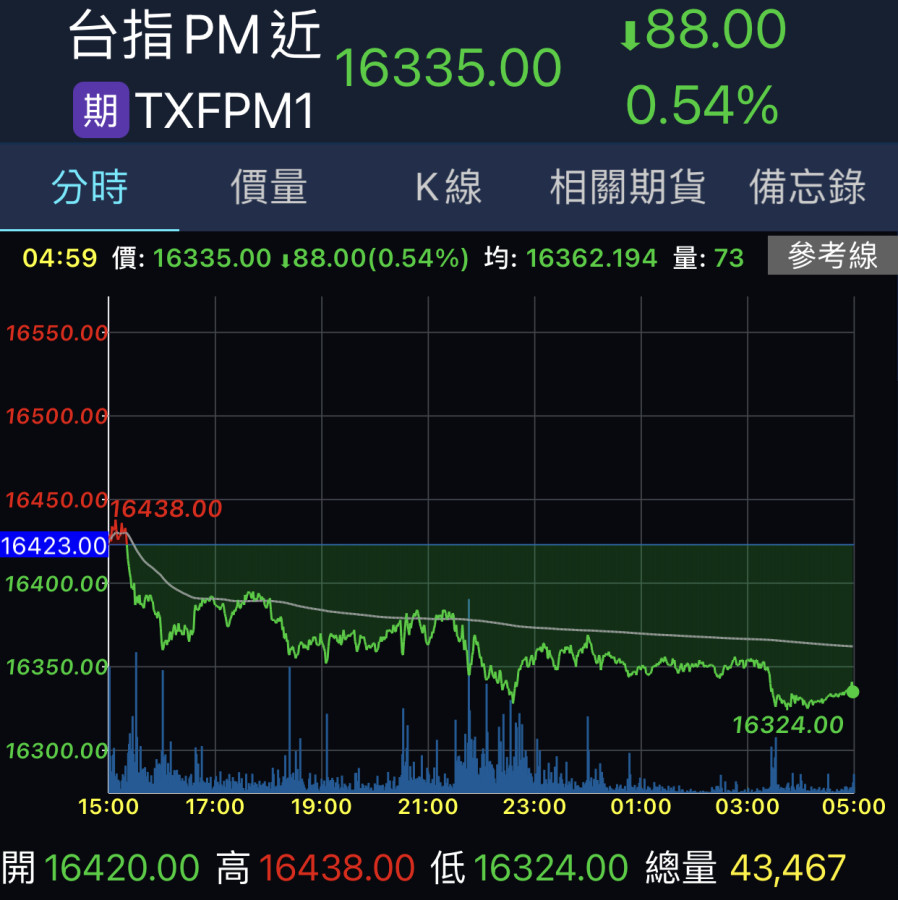Tap the 參考線 button
This screenshot has height=900, width=898.
point(831,256)
